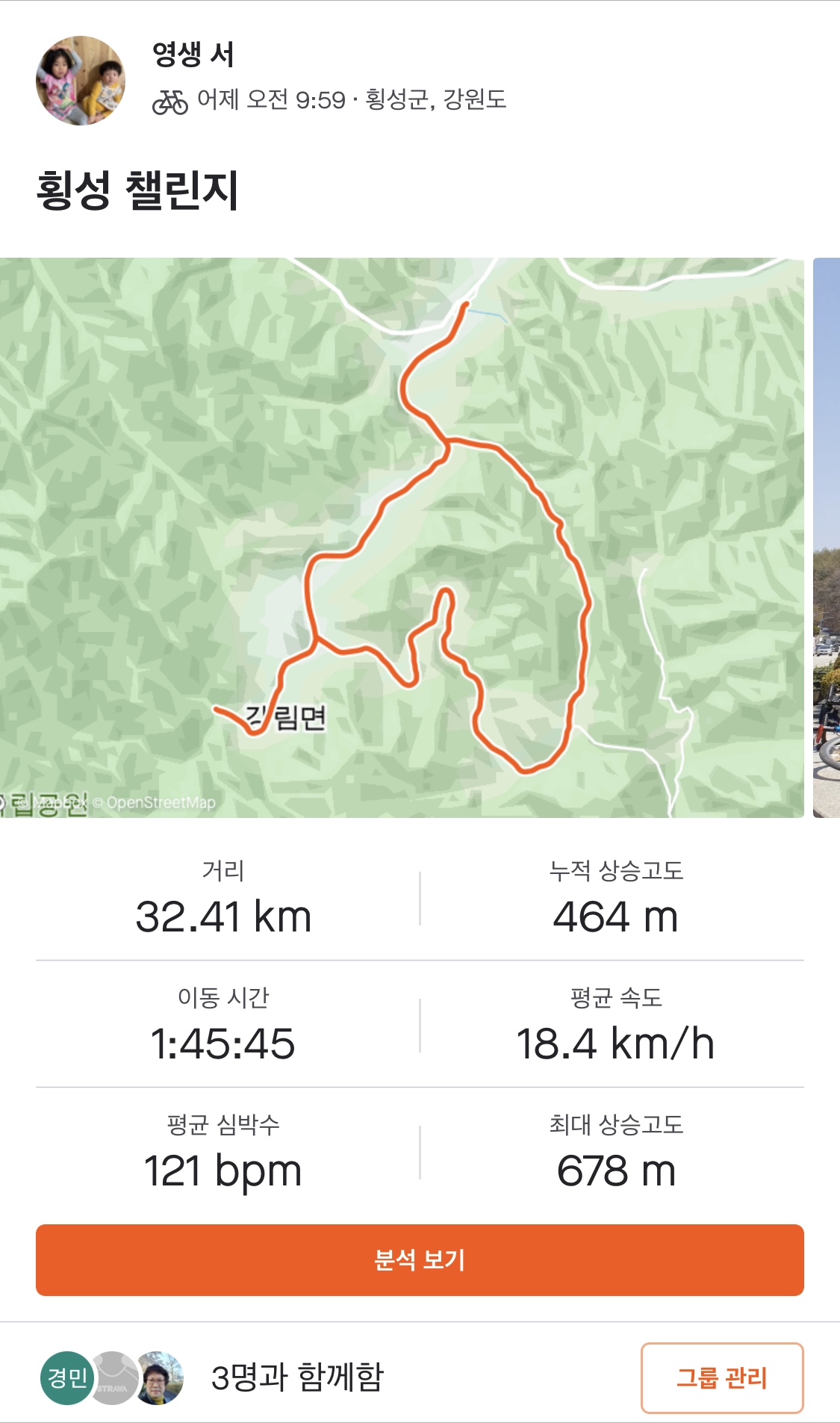This screenshot has height=1423, width=840.
Task: Open the 횡성 챌린지 route map
Action: tap(402, 538)
